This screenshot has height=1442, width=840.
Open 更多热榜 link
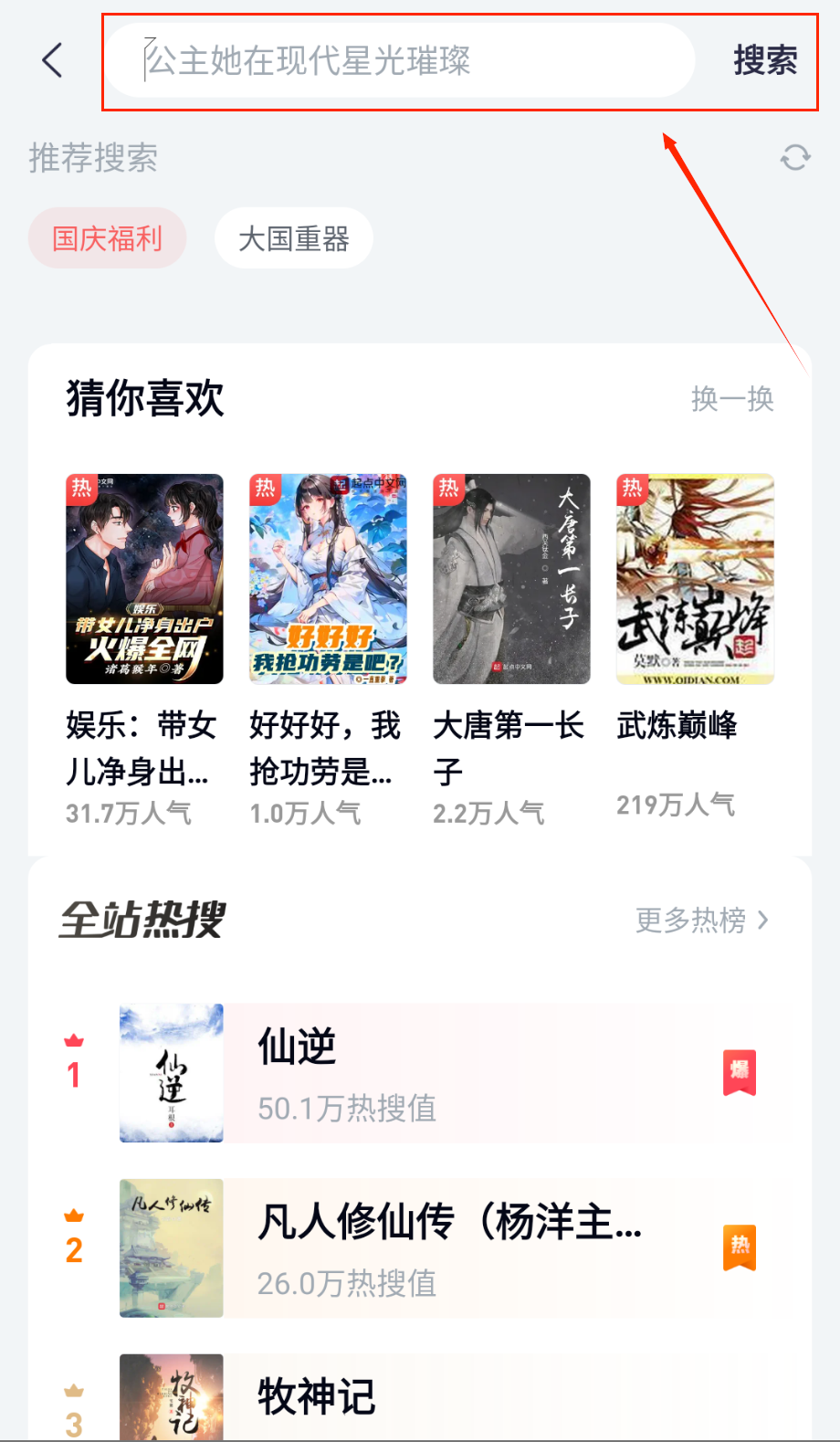[x=701, y=921]
